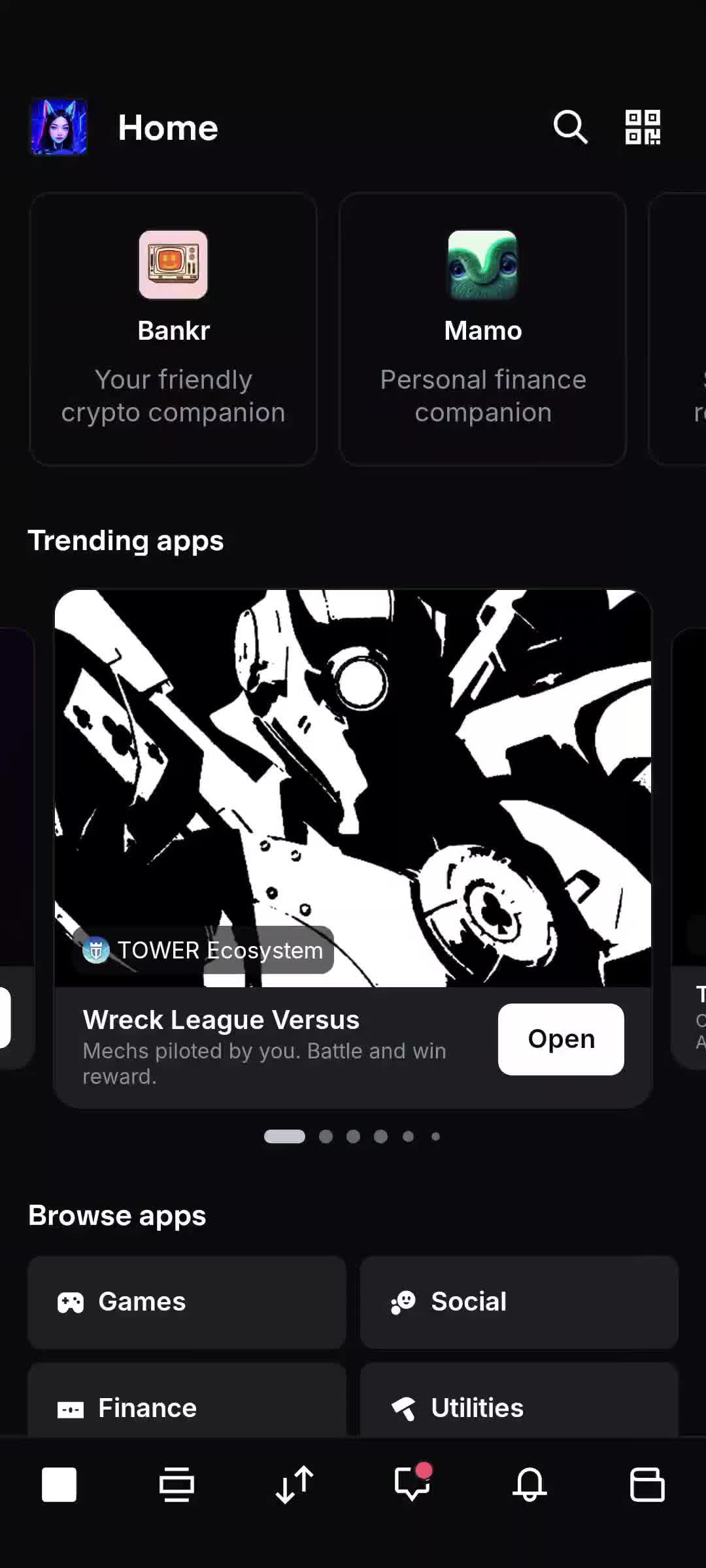Tap the profile avatar beside Home
706x1568 pixels.
59,127
